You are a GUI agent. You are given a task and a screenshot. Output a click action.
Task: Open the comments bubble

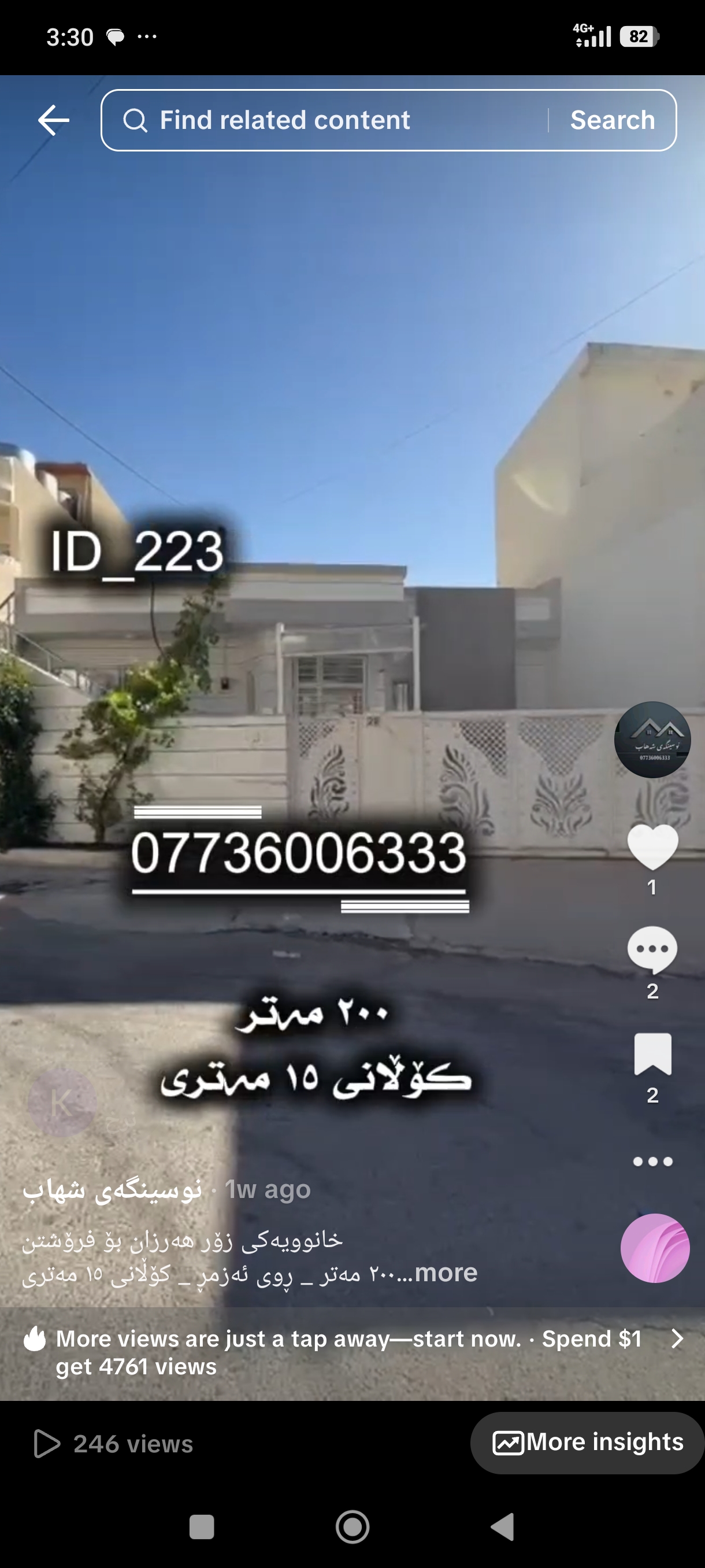tap(652, 950)
